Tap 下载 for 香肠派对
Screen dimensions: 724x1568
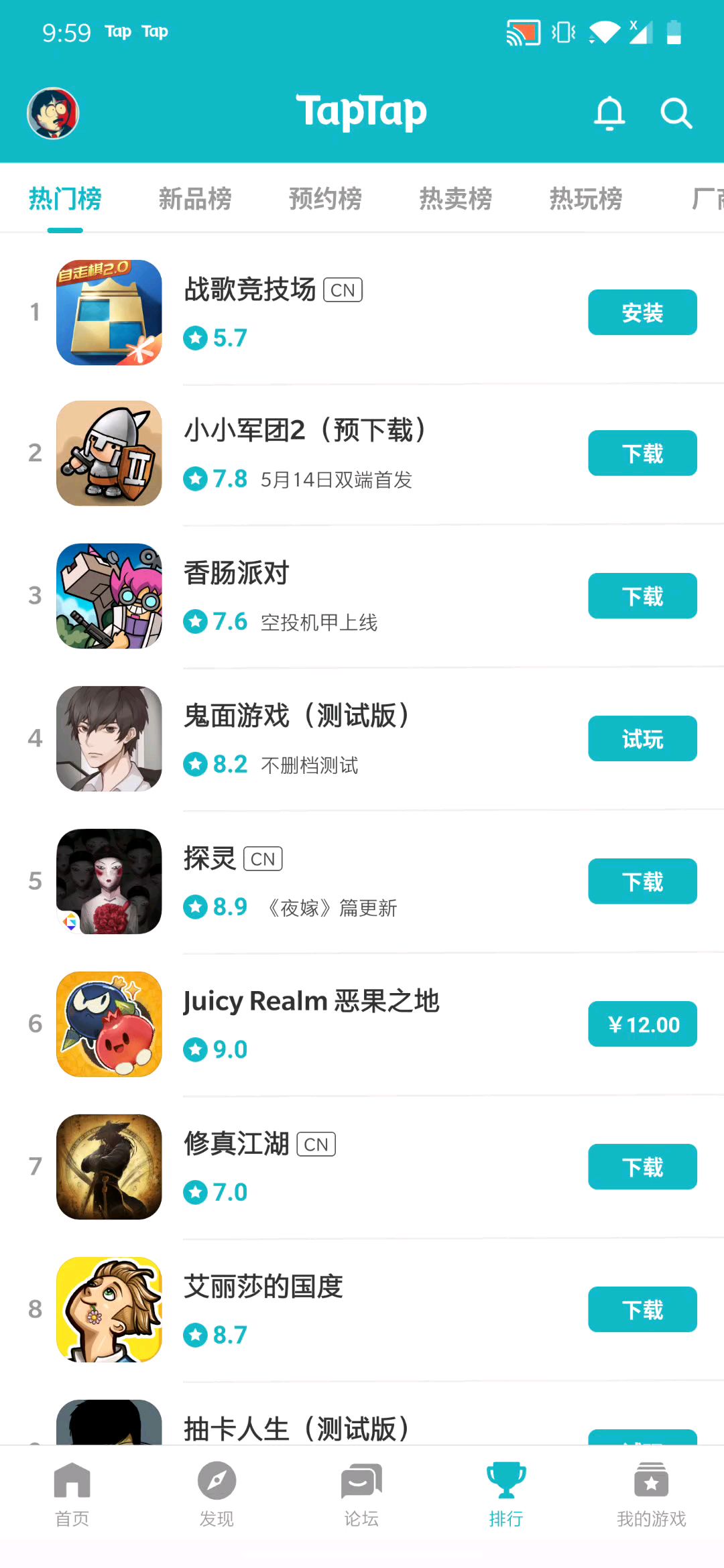click(x=642, y=596)
